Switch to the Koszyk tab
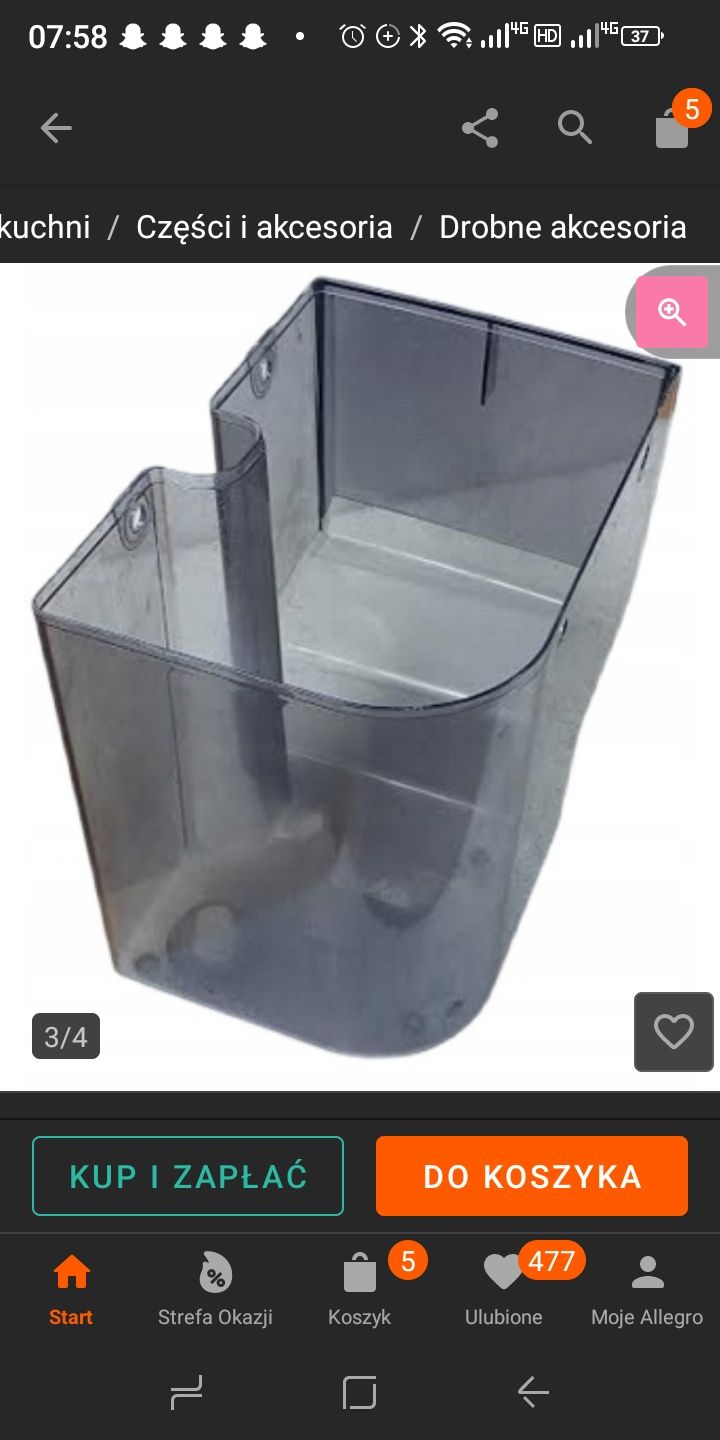720x1440 pixels. 360,1290
